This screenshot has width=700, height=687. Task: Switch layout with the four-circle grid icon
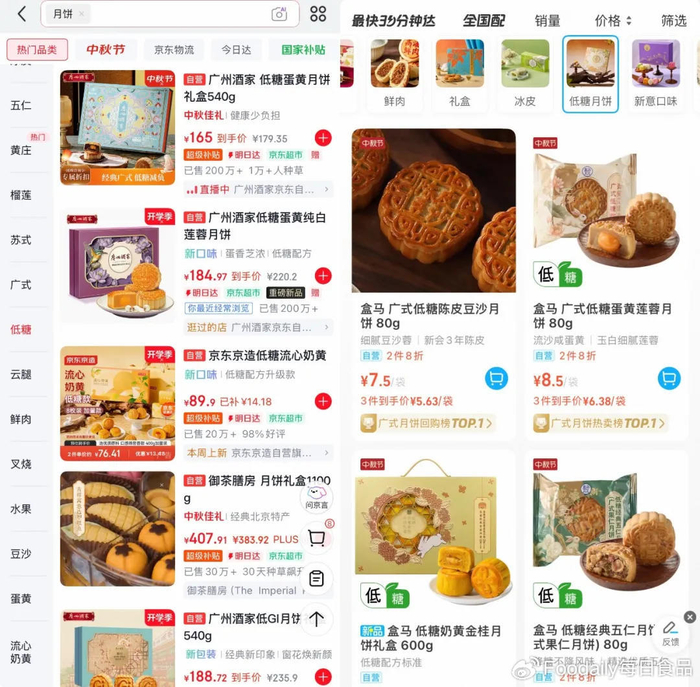(318, 14)
